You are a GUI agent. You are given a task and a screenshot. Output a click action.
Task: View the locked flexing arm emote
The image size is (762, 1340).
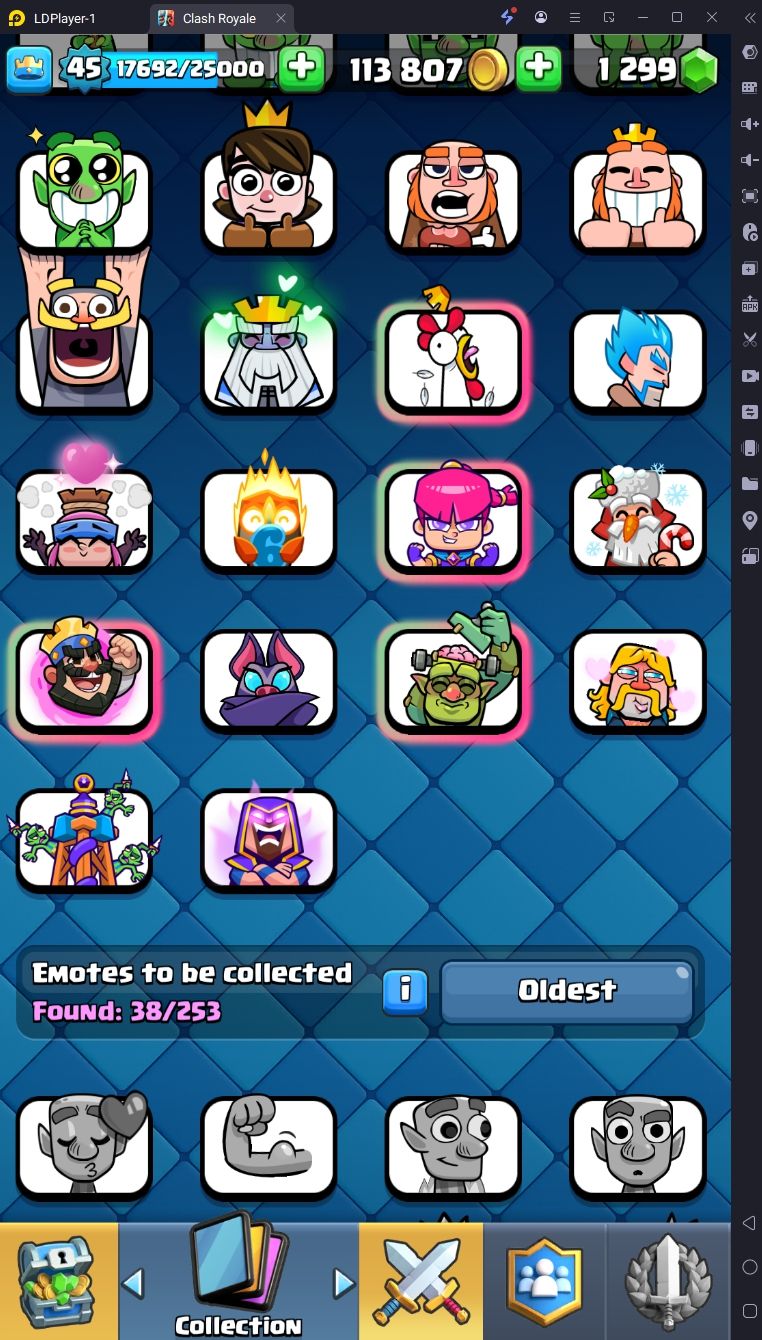[x=268, y=1146]
